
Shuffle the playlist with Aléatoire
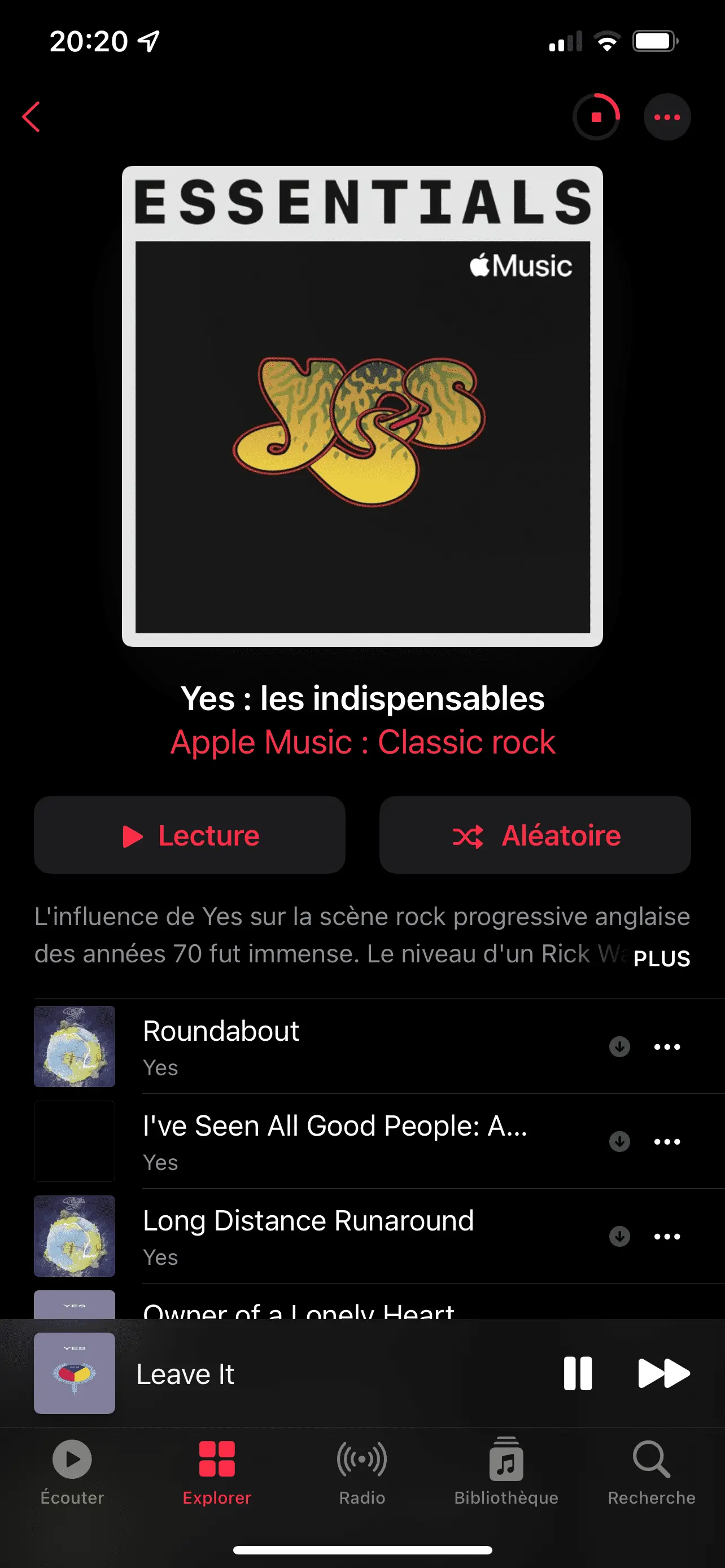tap(535, 835)
